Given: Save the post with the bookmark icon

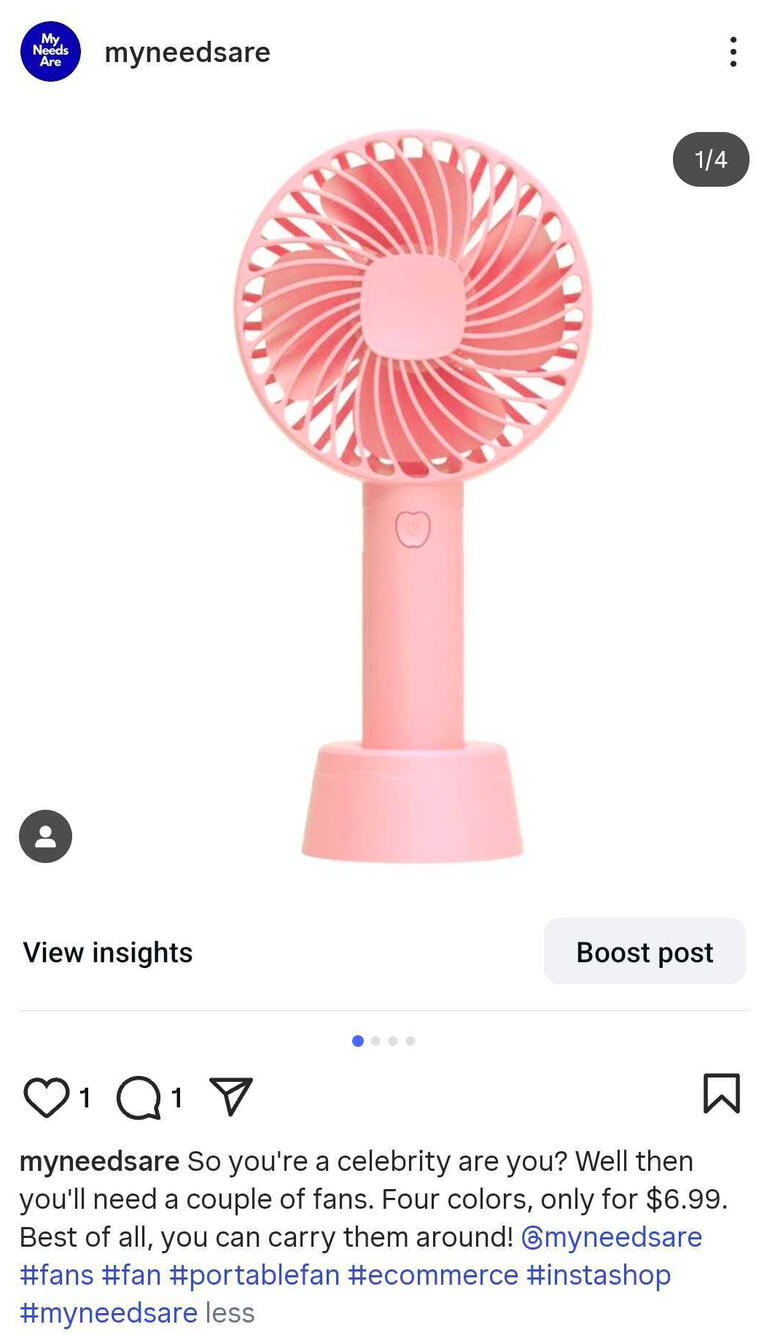Looking at the screenshot, I should coord(721,1093).
